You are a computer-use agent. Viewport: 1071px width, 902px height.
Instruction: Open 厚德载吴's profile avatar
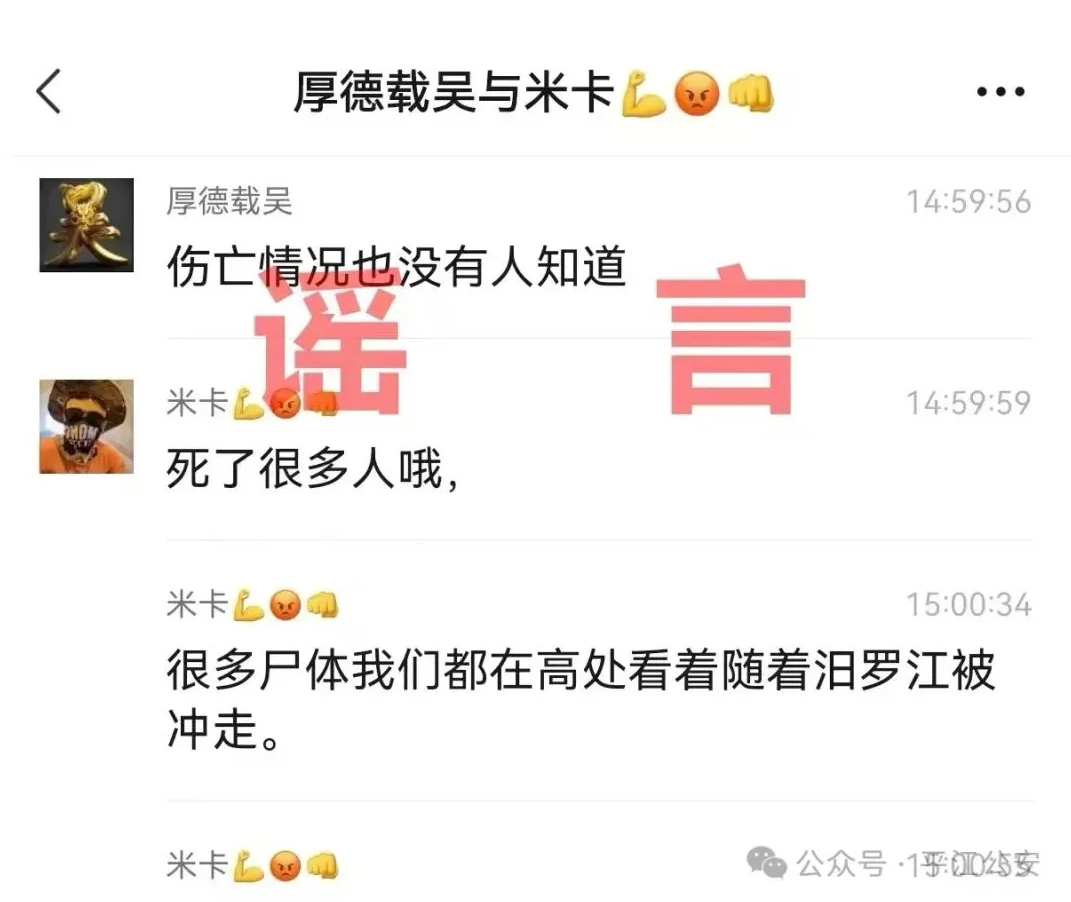click(86, 225)
